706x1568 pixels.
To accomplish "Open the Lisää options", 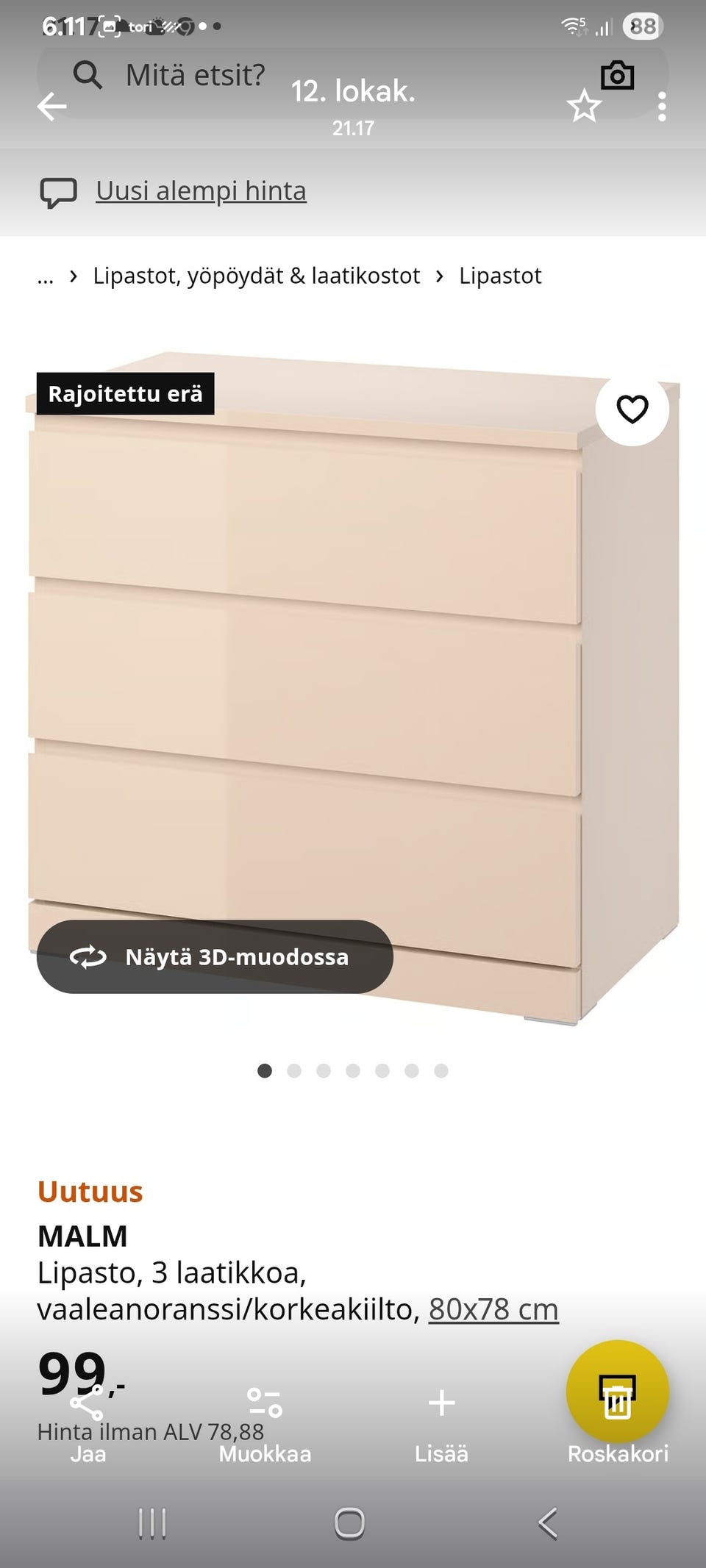I will [x=441, y=1424].
